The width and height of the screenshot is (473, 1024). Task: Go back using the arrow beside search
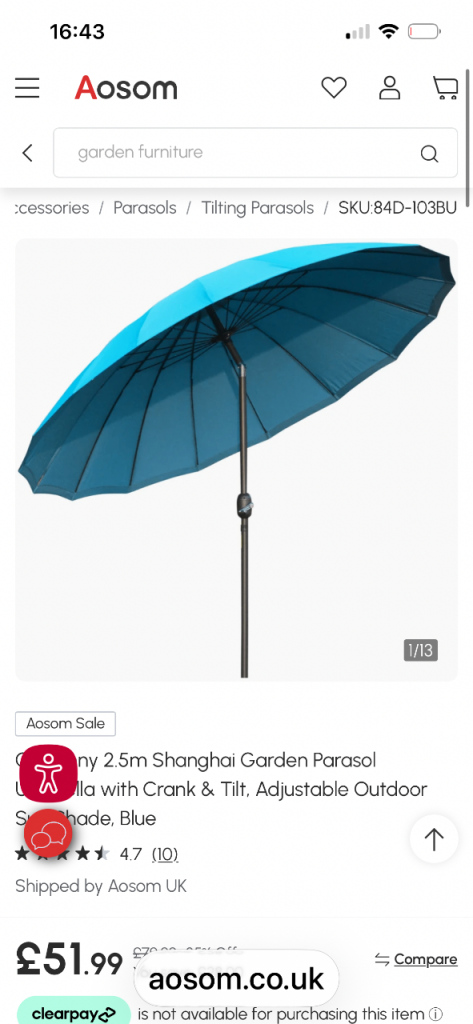[x=27, y=153]
